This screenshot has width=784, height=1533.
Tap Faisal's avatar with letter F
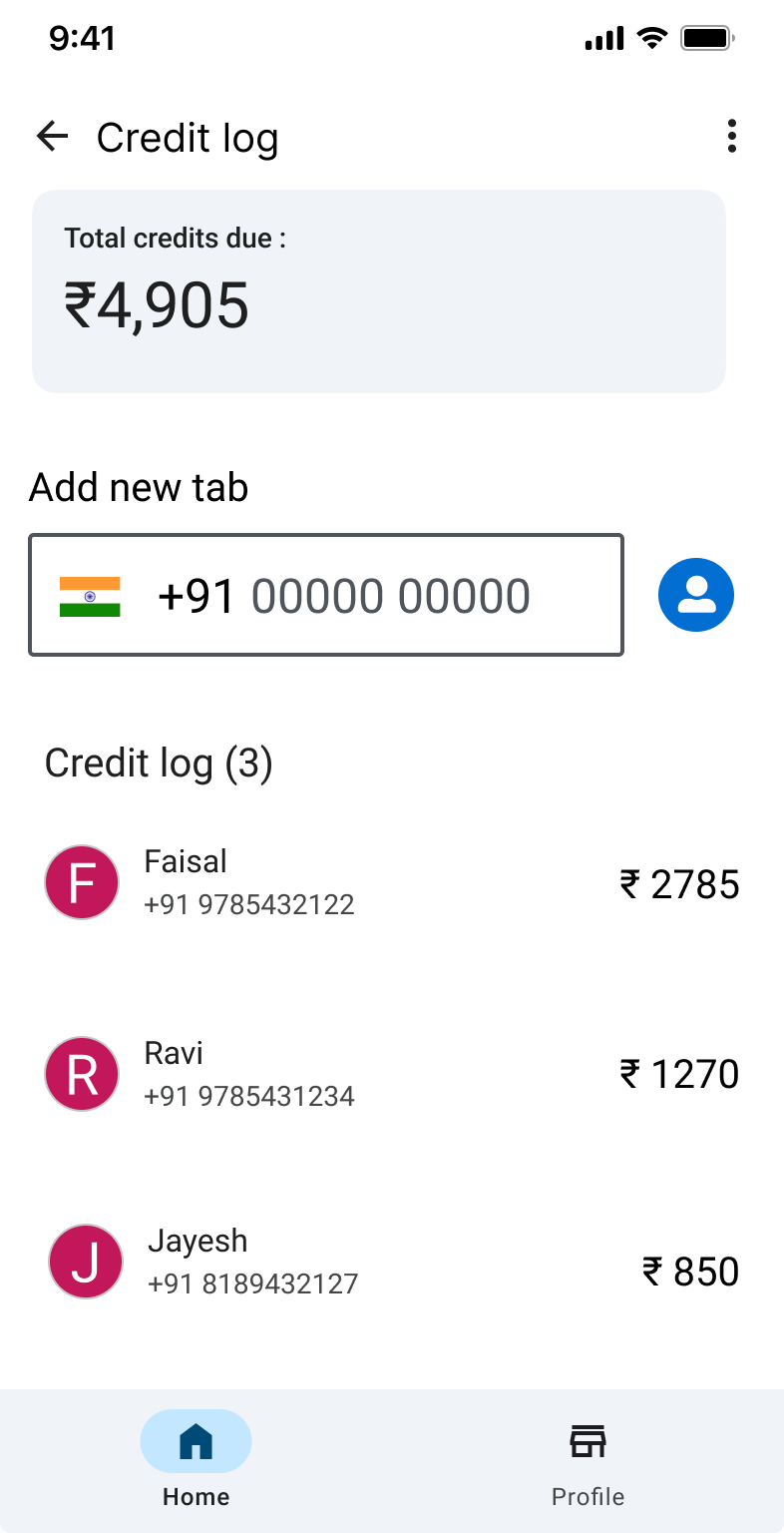pyautogui.click(x=81, y=881)
